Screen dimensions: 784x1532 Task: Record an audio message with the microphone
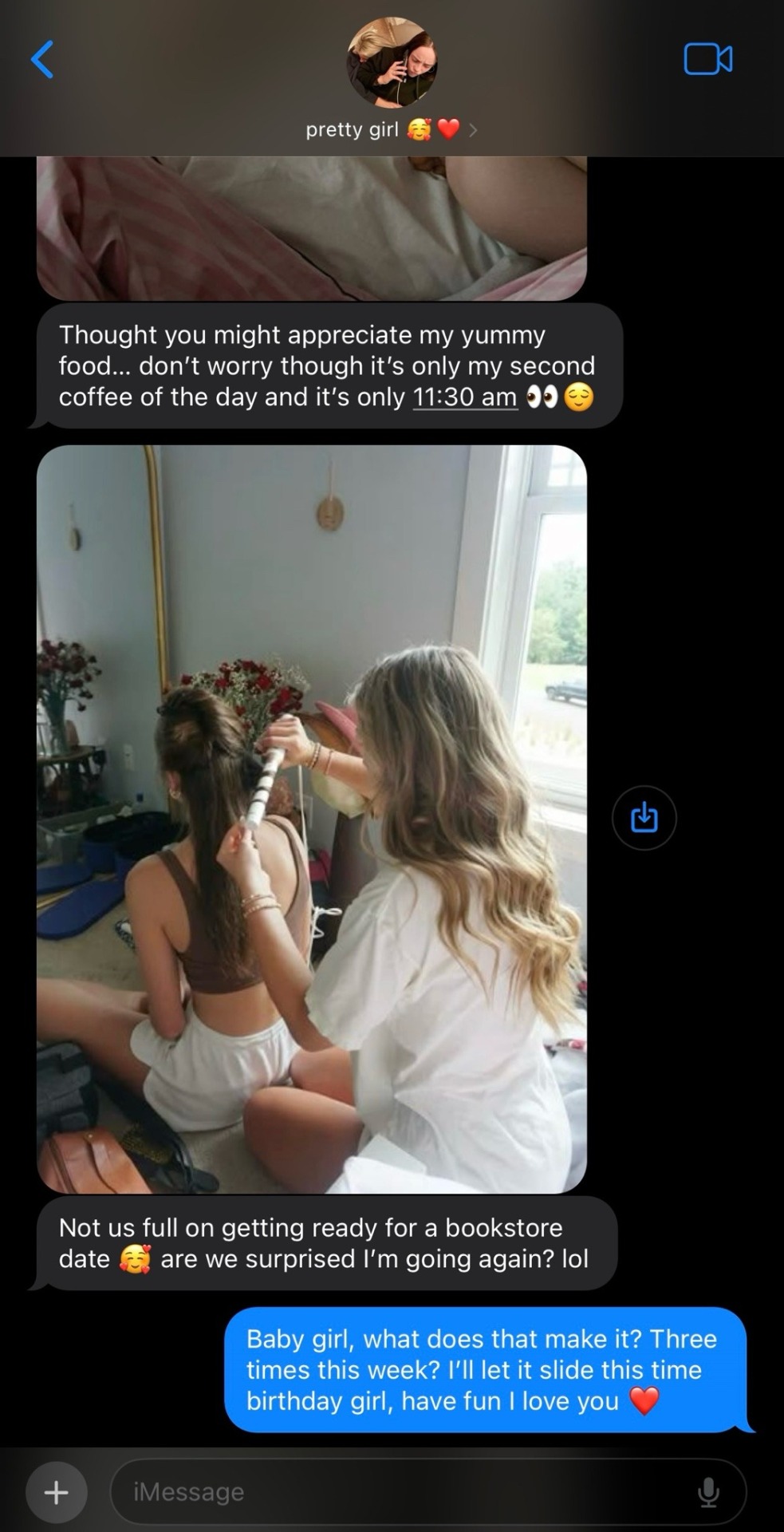click(x=708, y=1491)
